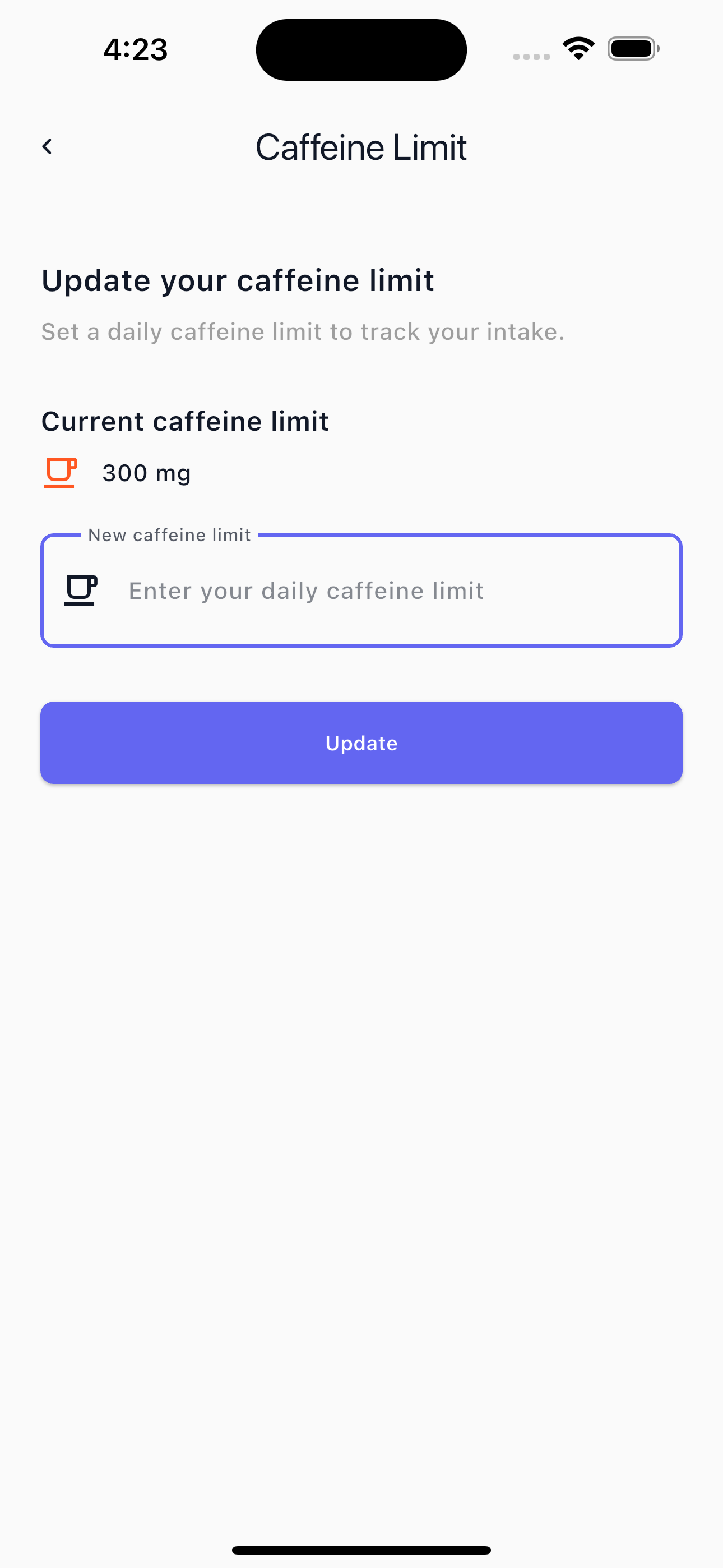Tap the Current caffeine limit heading
The width and height of the screenshot is (723, 1568).
(184, 420)
